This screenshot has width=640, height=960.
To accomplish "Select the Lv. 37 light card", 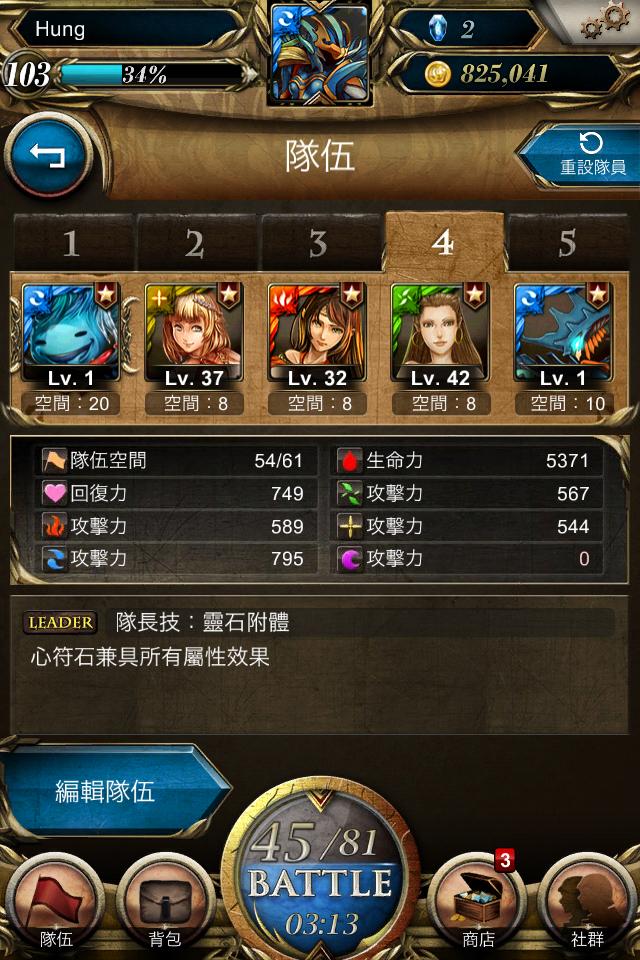I will pyautogui.click(x=194, y=335).
